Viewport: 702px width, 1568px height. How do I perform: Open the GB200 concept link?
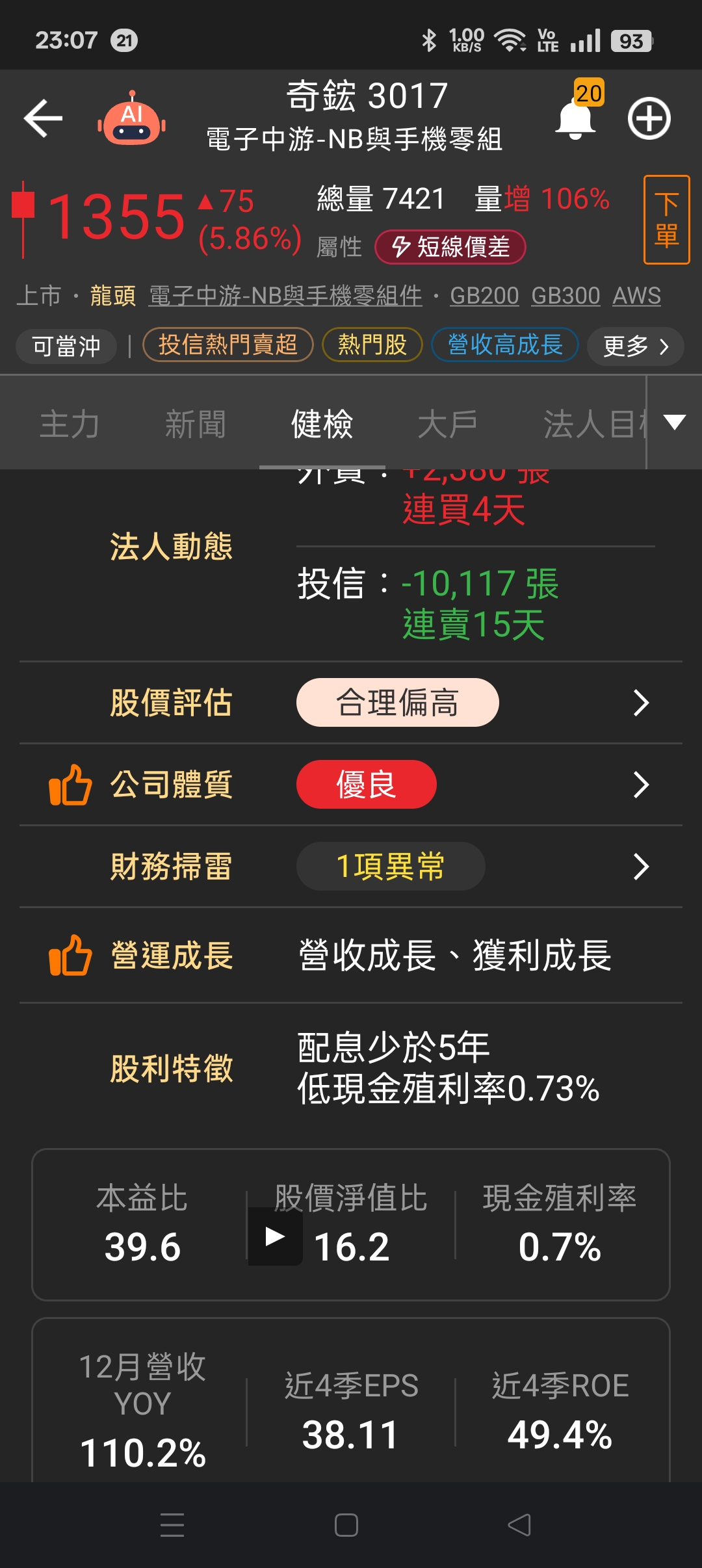(x=484, y=296)
